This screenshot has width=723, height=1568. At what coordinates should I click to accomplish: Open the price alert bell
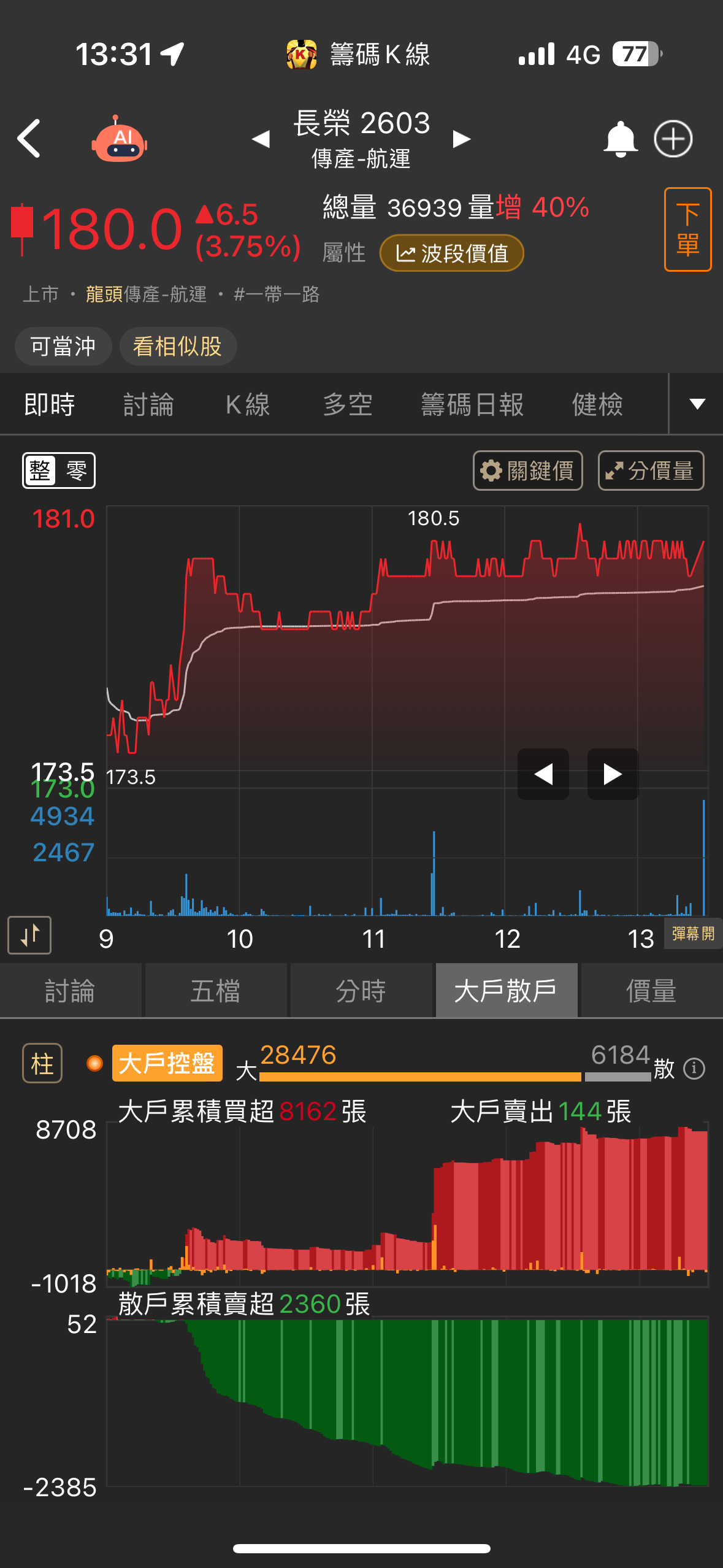pyautogui.click(x=621, y=139)
